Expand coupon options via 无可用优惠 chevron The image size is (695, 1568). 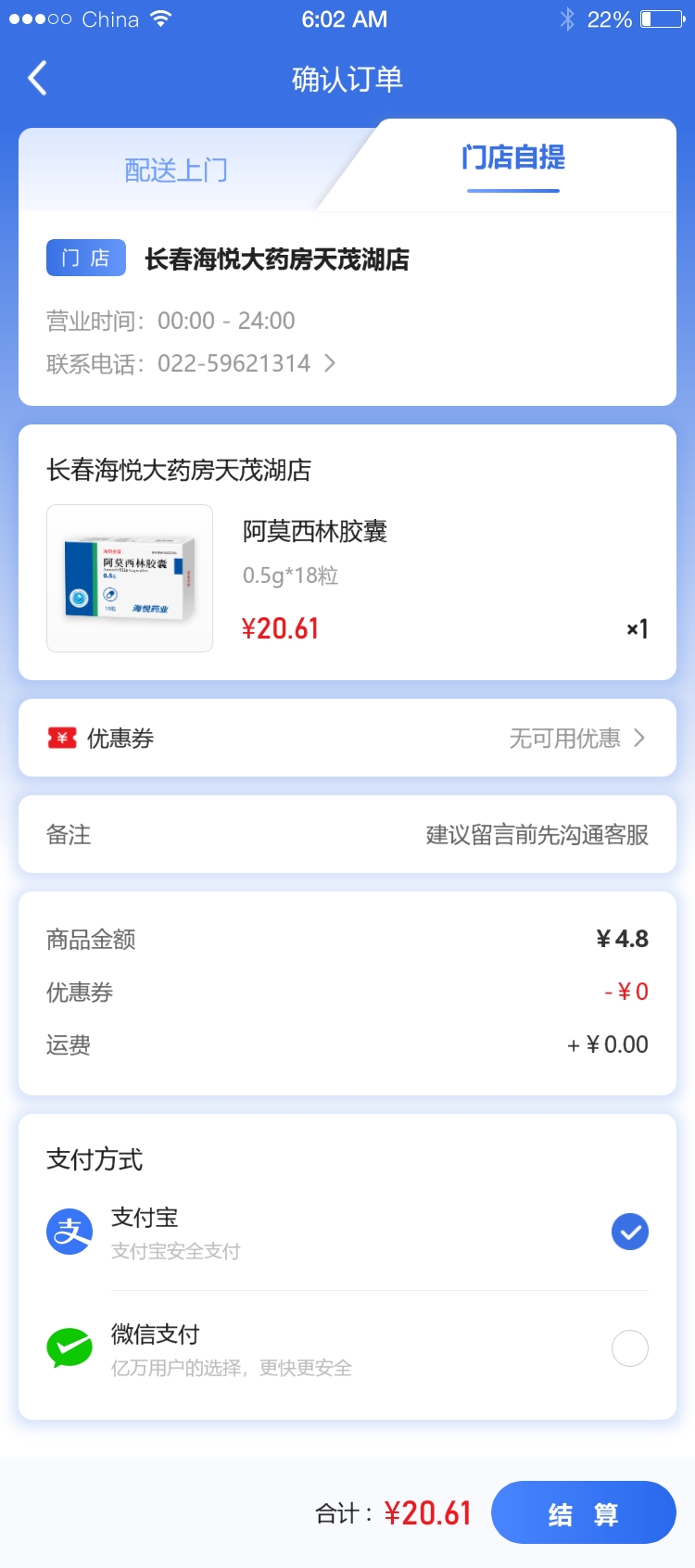pyautogui.click(x=638, y=738)
